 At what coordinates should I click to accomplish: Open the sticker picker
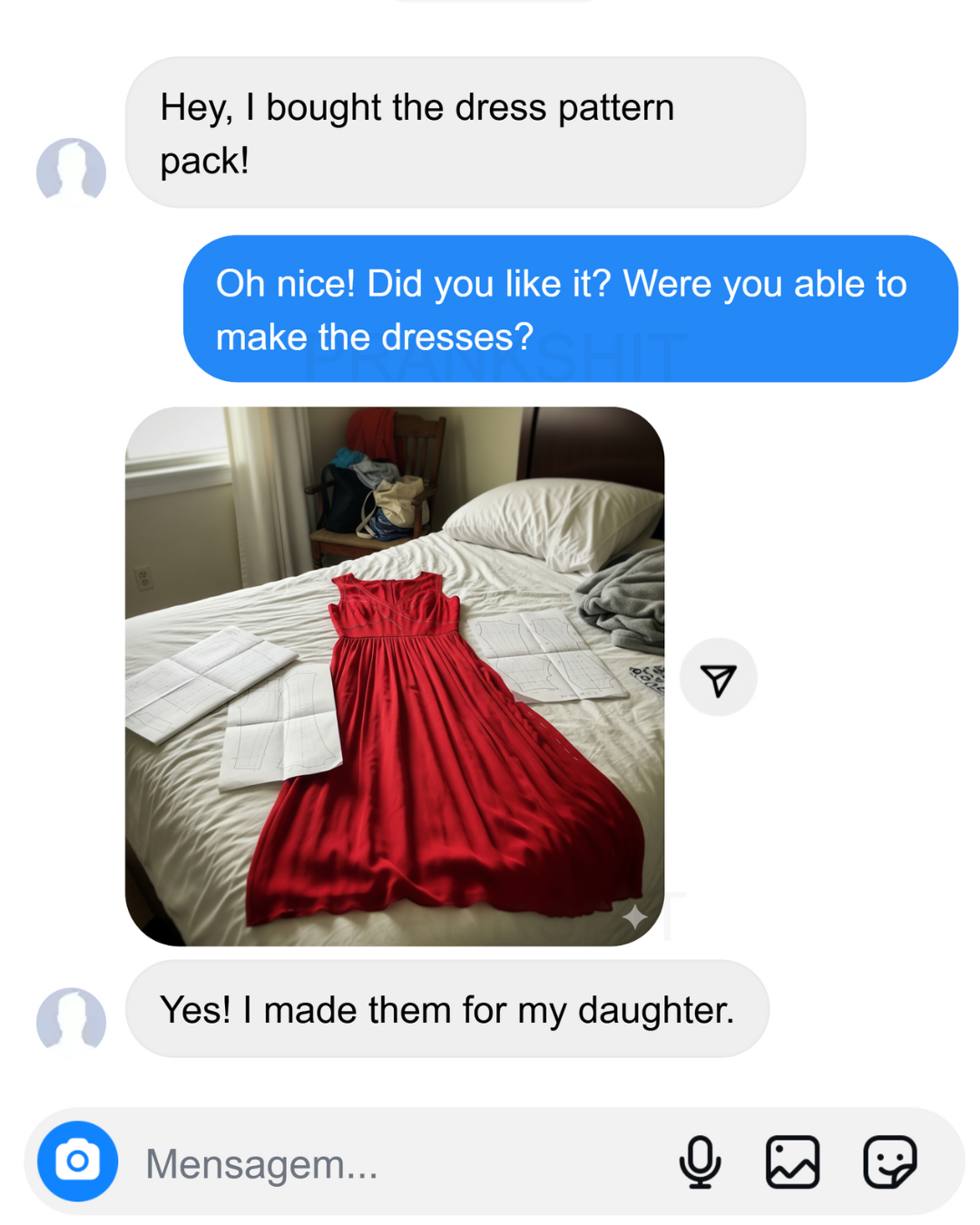[889, 1161]
